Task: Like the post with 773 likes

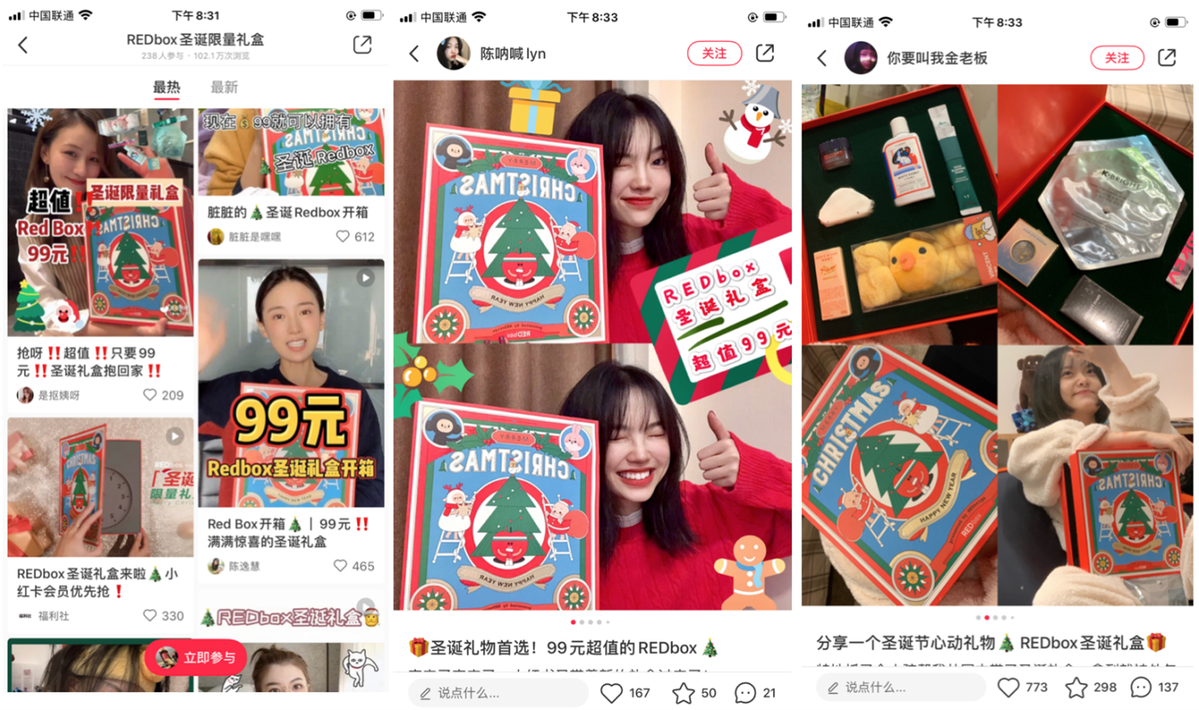Action: tap(1009, 688)
